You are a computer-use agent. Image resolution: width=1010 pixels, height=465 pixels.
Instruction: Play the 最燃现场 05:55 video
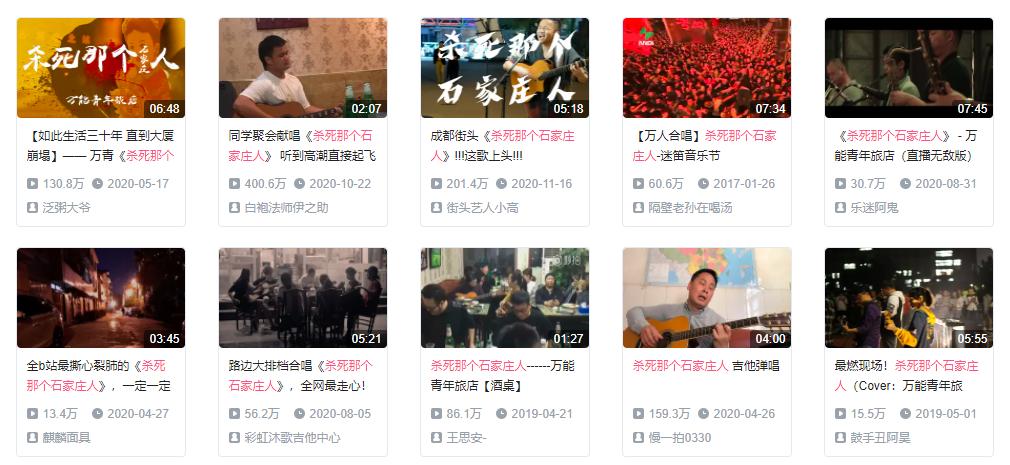(x=908, y=298)
